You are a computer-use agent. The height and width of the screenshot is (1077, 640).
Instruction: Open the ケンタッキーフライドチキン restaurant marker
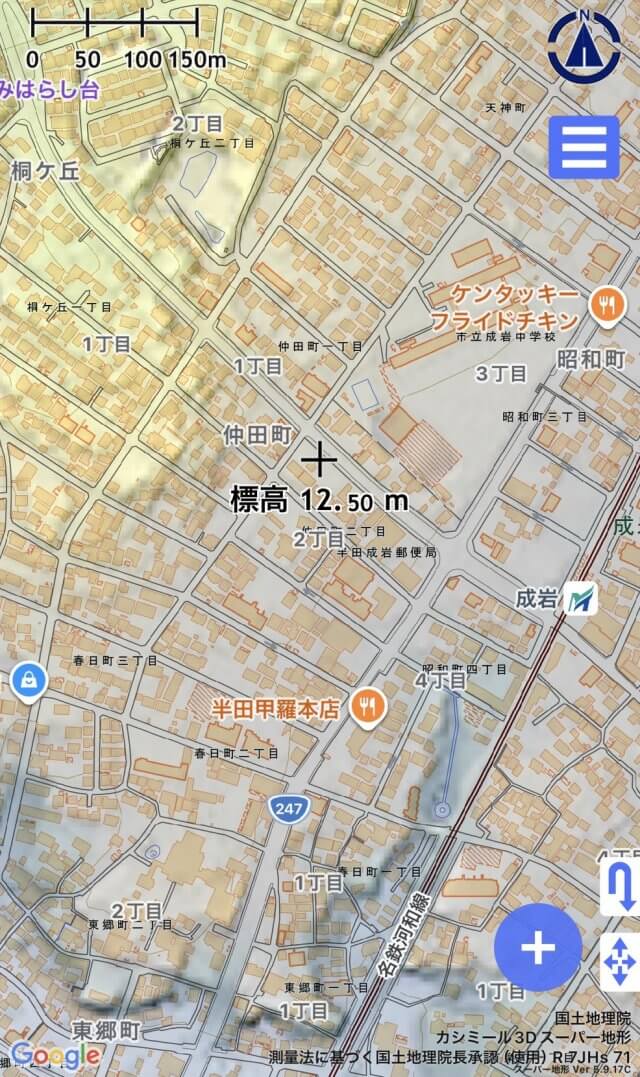pos(605,305)
